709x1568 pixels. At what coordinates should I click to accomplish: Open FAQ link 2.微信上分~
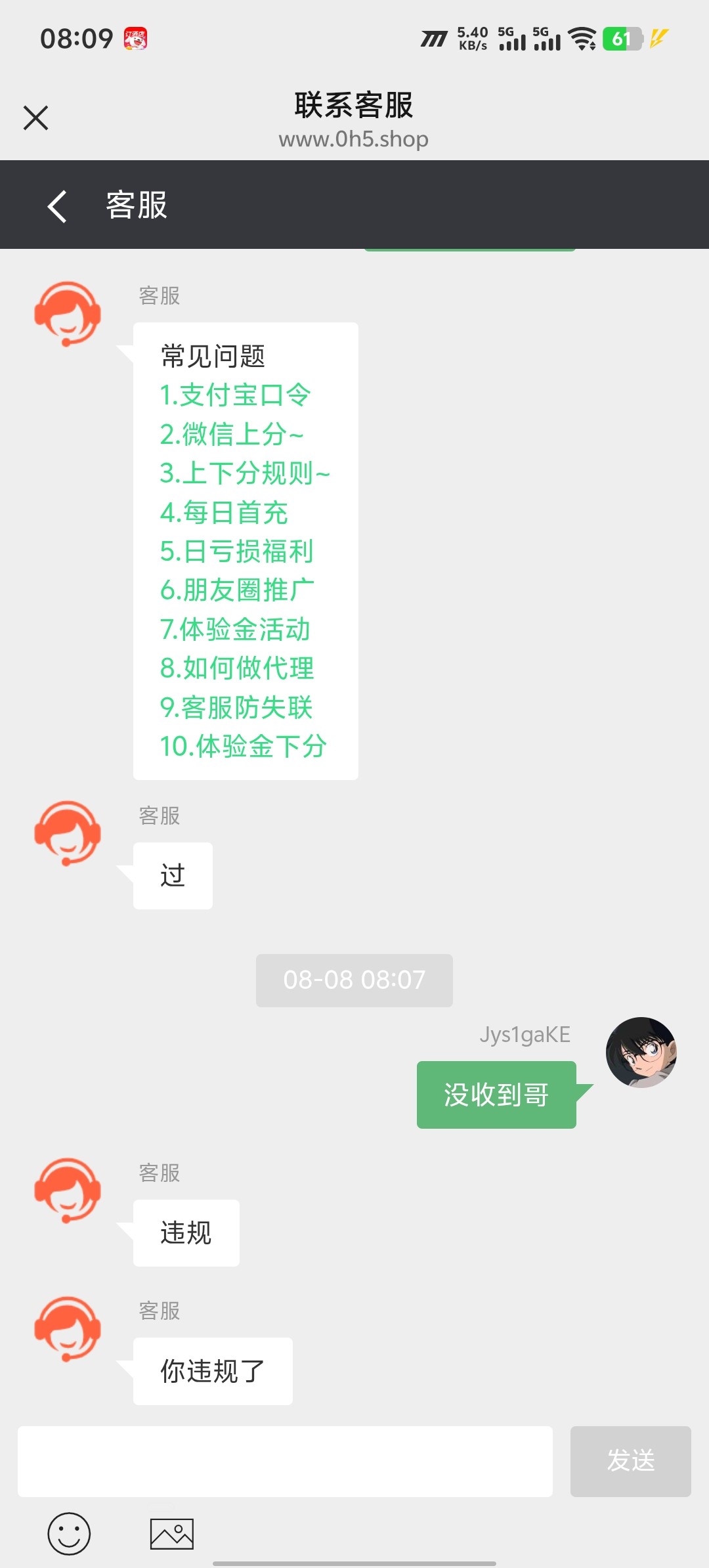(231, 434)
